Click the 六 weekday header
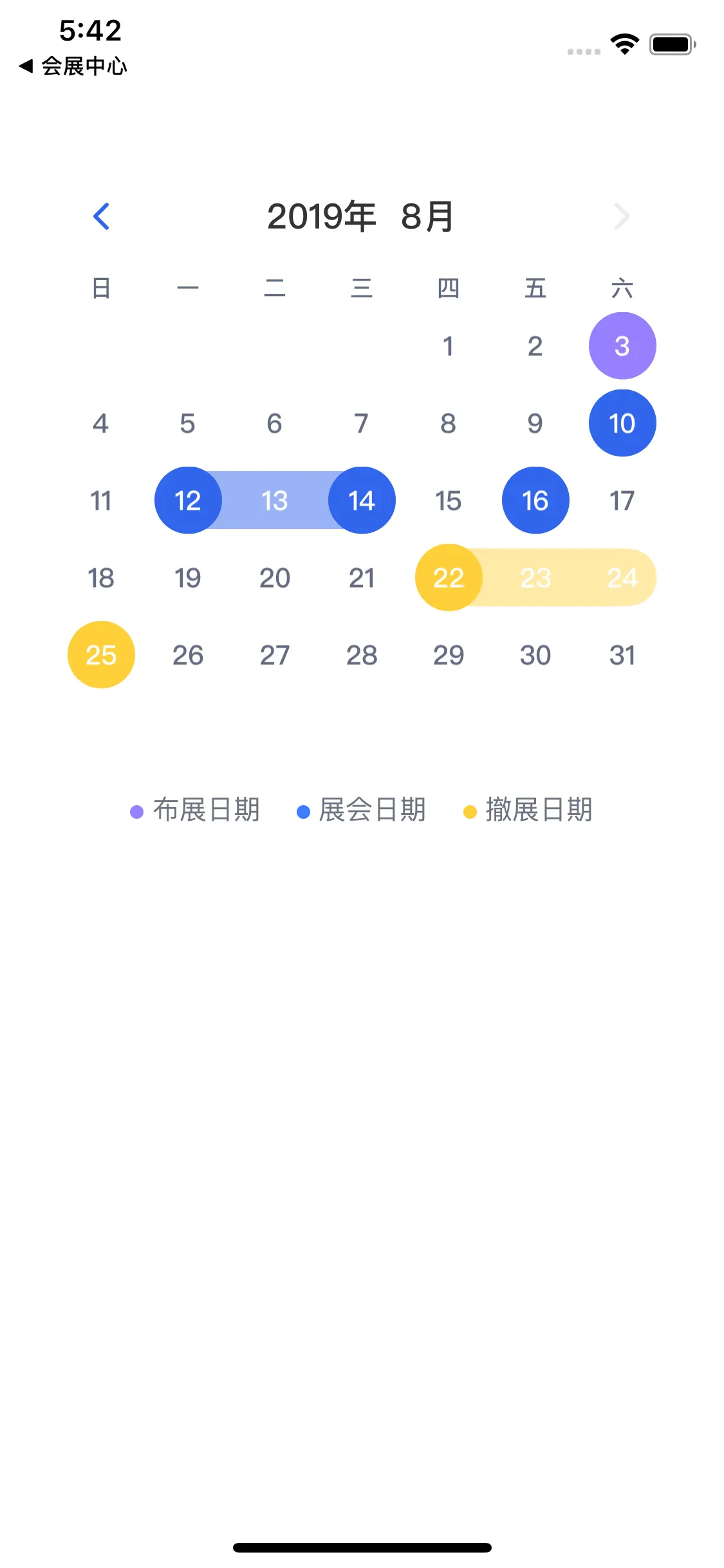Screen dimensions: 724x1568 point(622,288)
